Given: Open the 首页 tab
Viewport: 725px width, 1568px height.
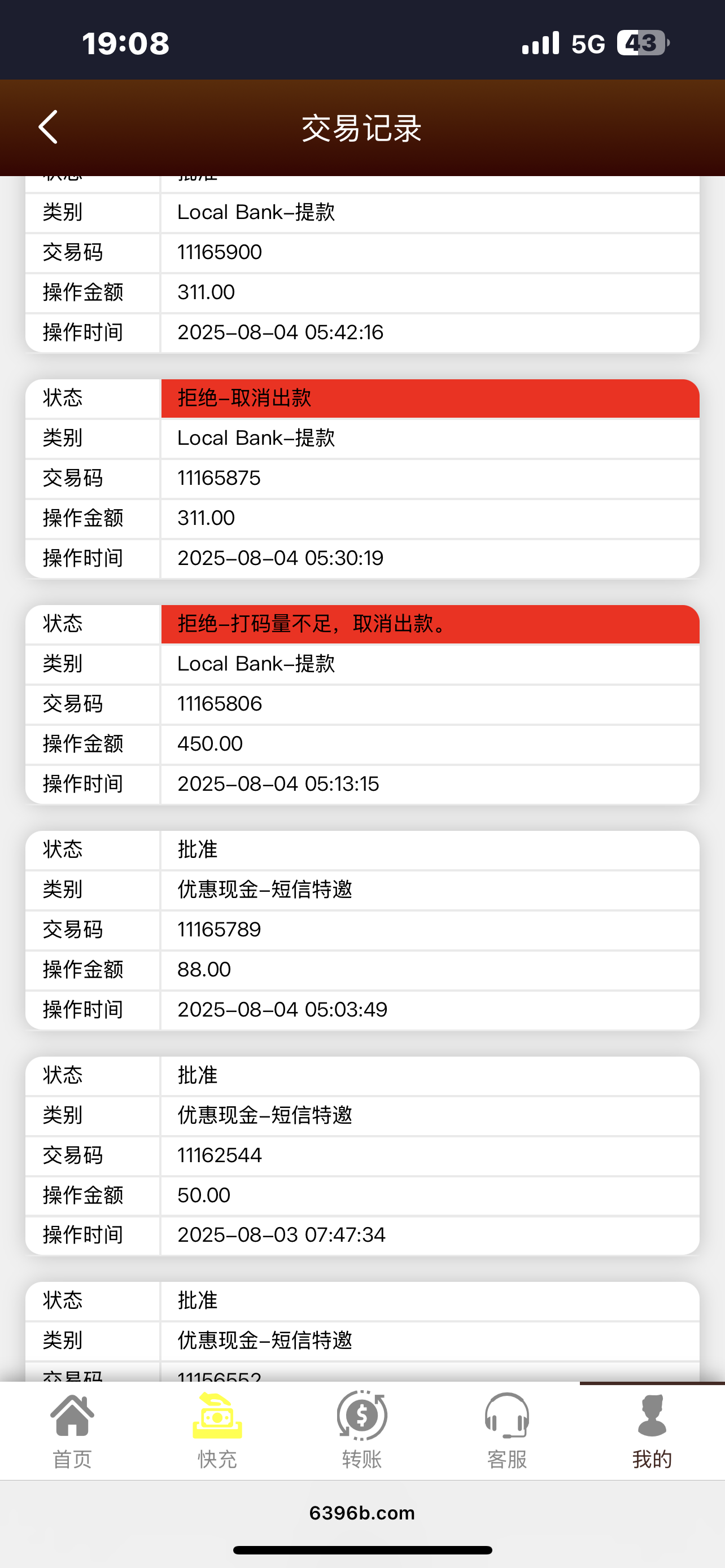Looking at the screenshot, I should (x=72, y=1430).
